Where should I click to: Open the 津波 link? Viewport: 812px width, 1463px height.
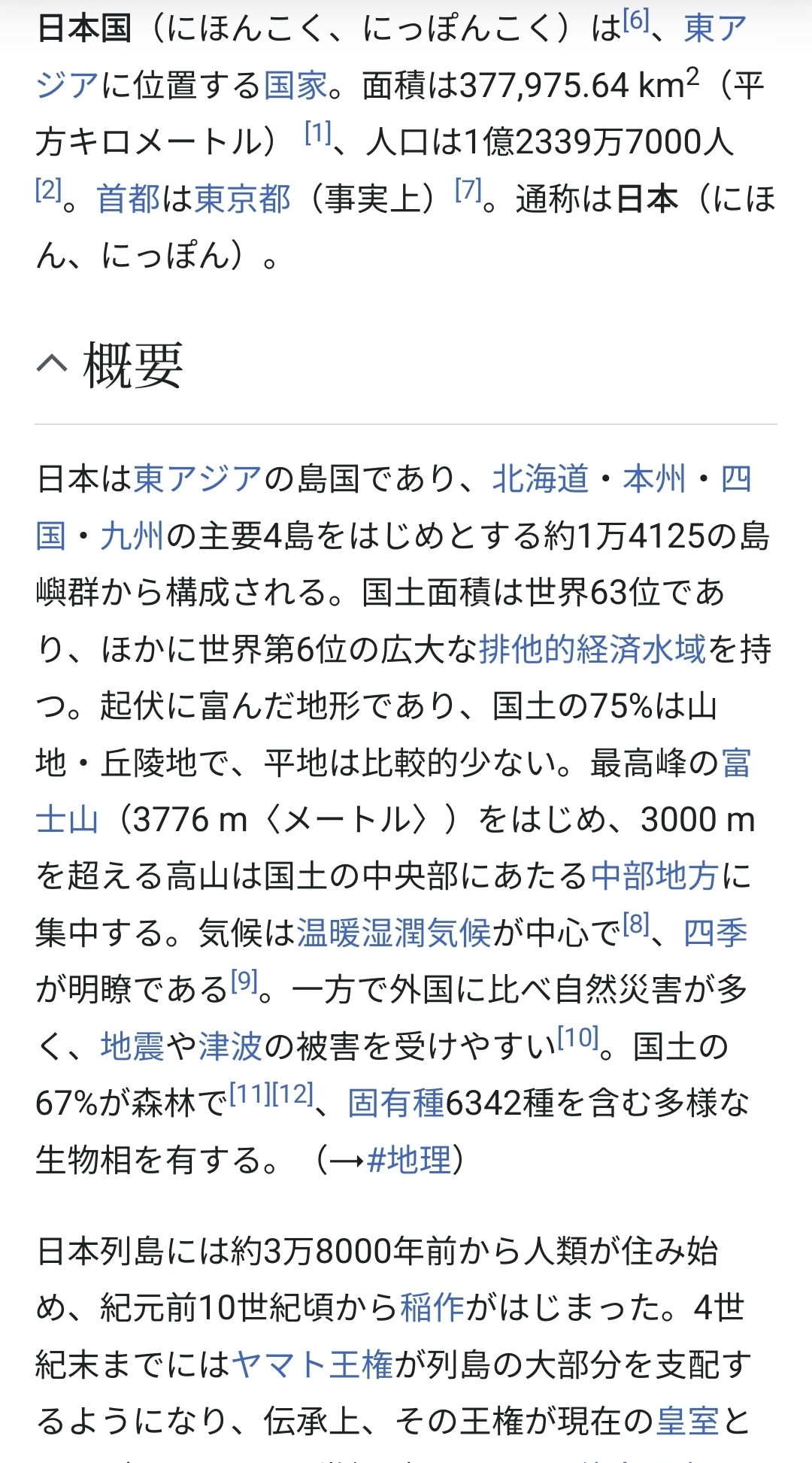coord(230,1046)
